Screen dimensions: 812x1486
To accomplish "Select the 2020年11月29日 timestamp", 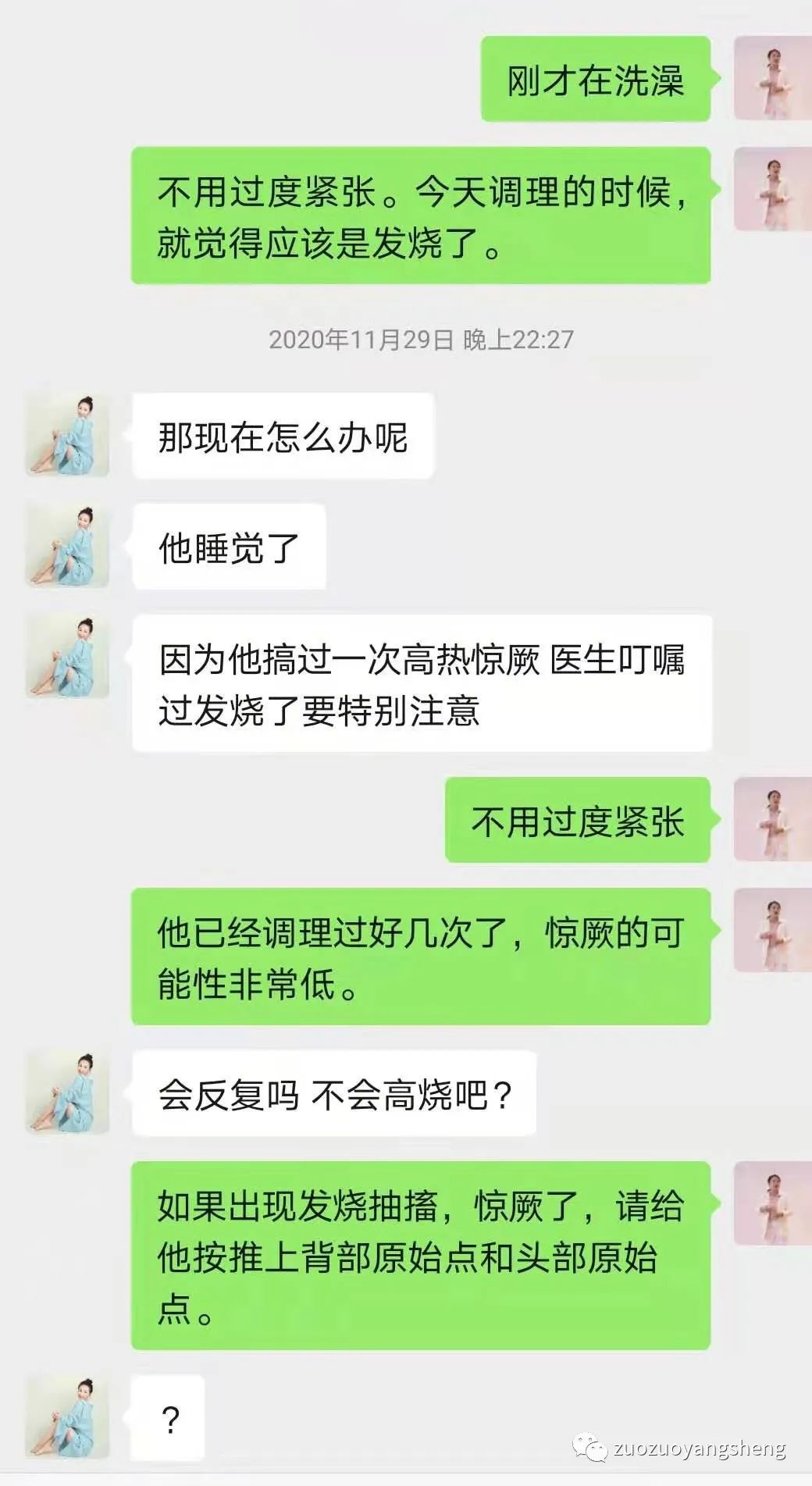I will tap(422, 340).
